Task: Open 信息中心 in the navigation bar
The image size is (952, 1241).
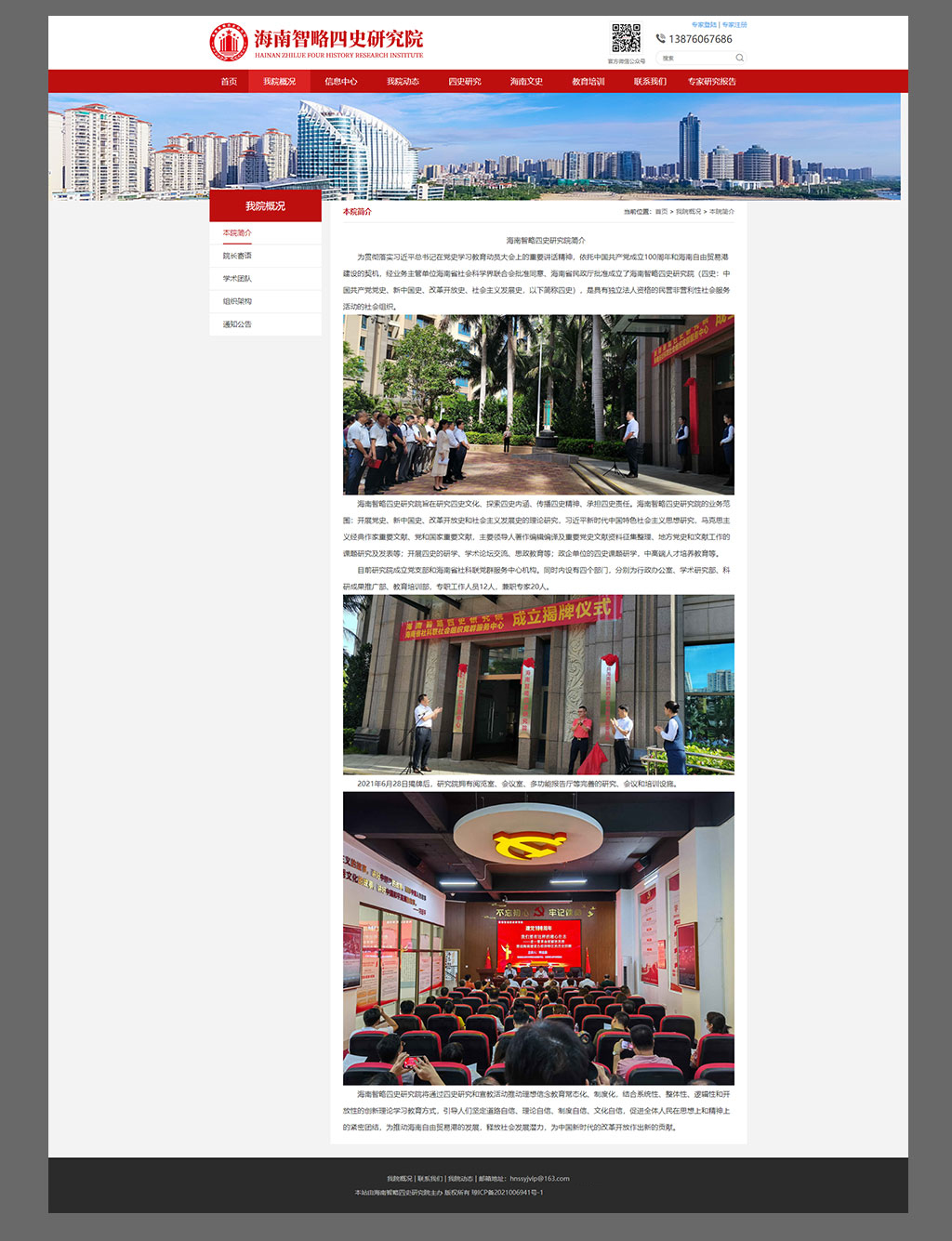Action: (340, 82)
